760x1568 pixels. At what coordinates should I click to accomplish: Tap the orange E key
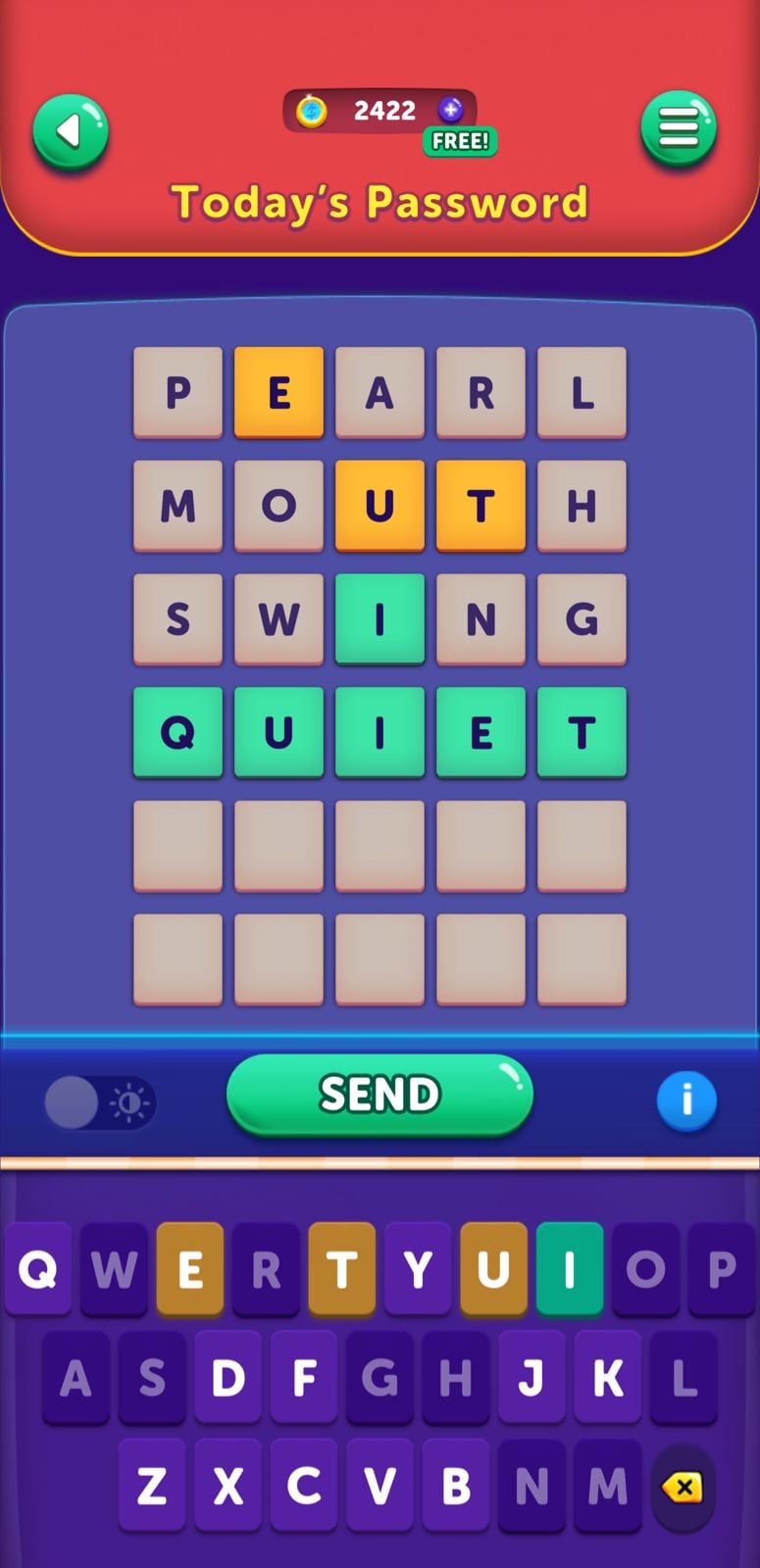pos(190,1269)
